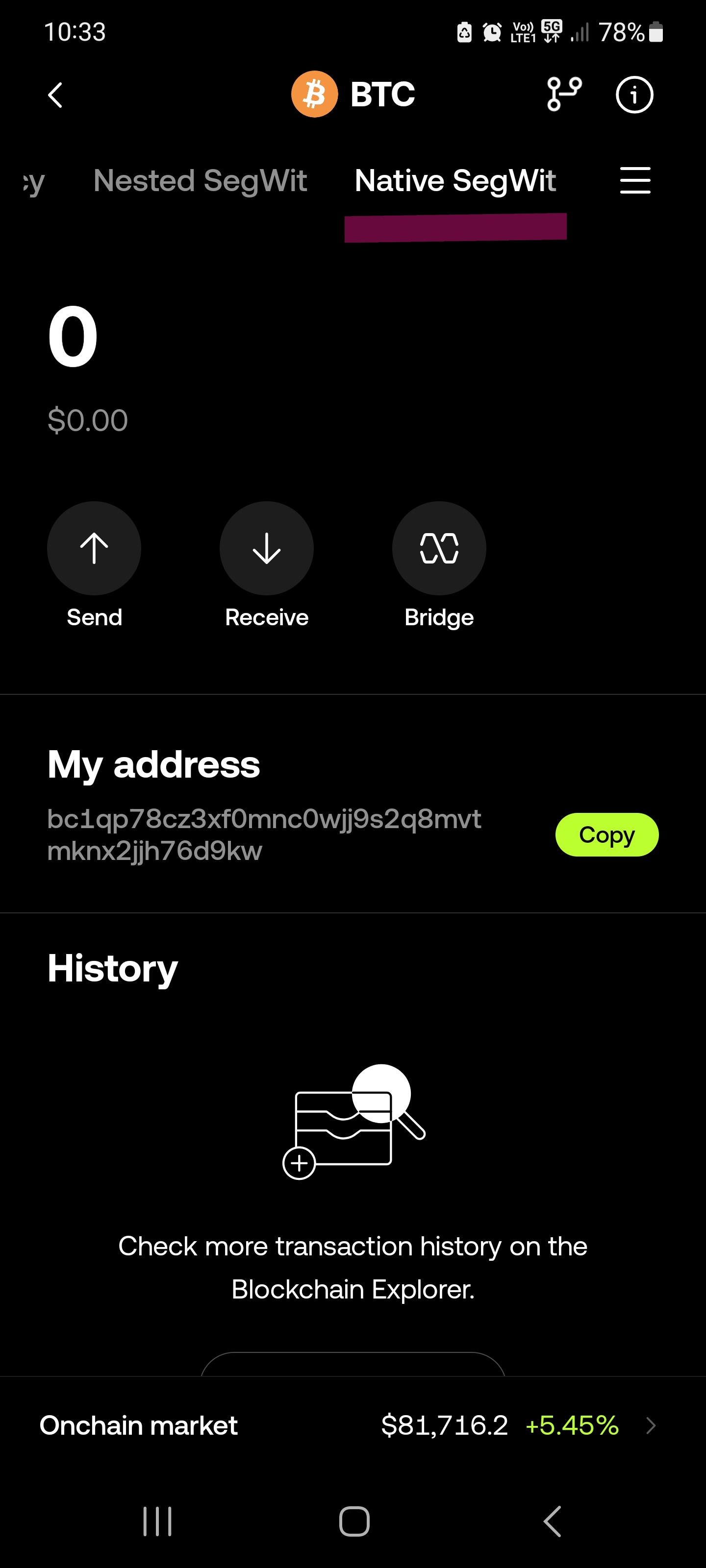The image size is (706, 1568).
Task: Tap Send to transfer BTC
Action: click(94, 548)
